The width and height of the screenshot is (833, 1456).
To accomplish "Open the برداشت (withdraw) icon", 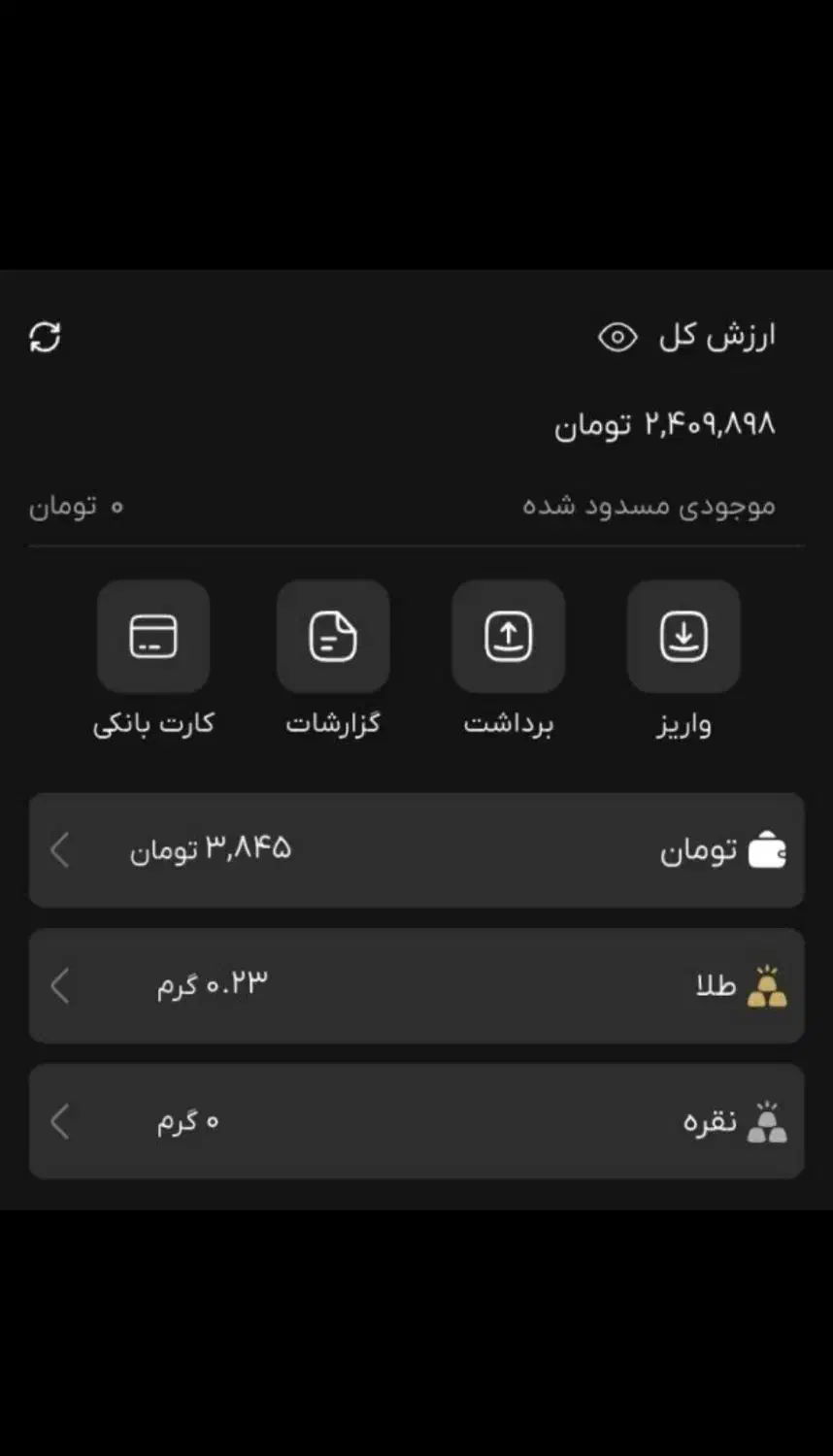I will [508, 637].
